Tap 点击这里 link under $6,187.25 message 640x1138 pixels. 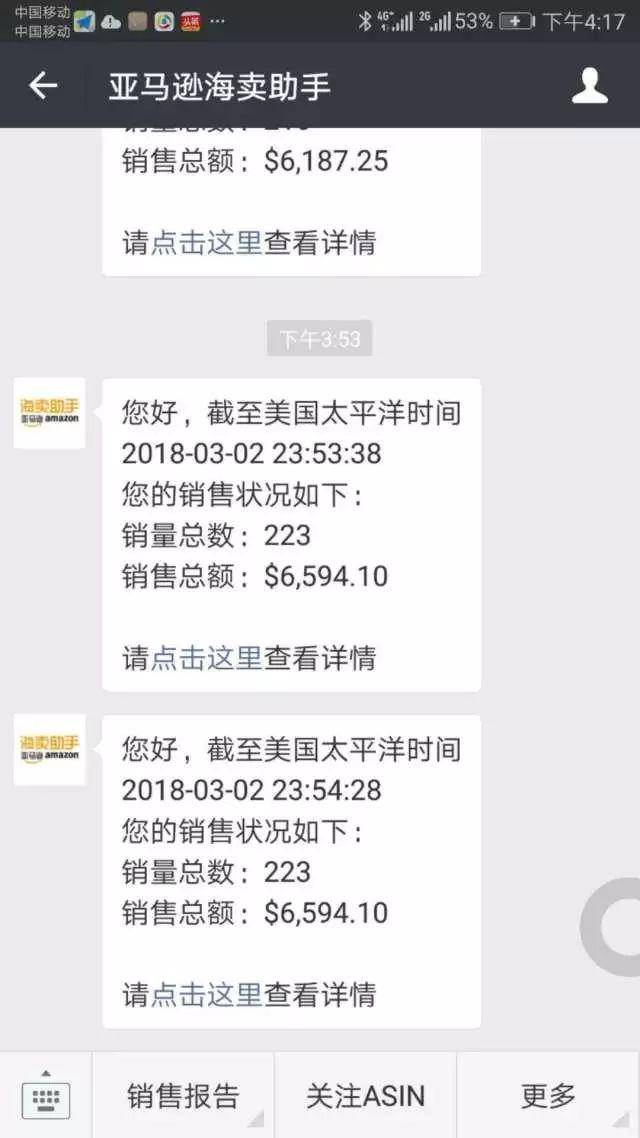206,242
